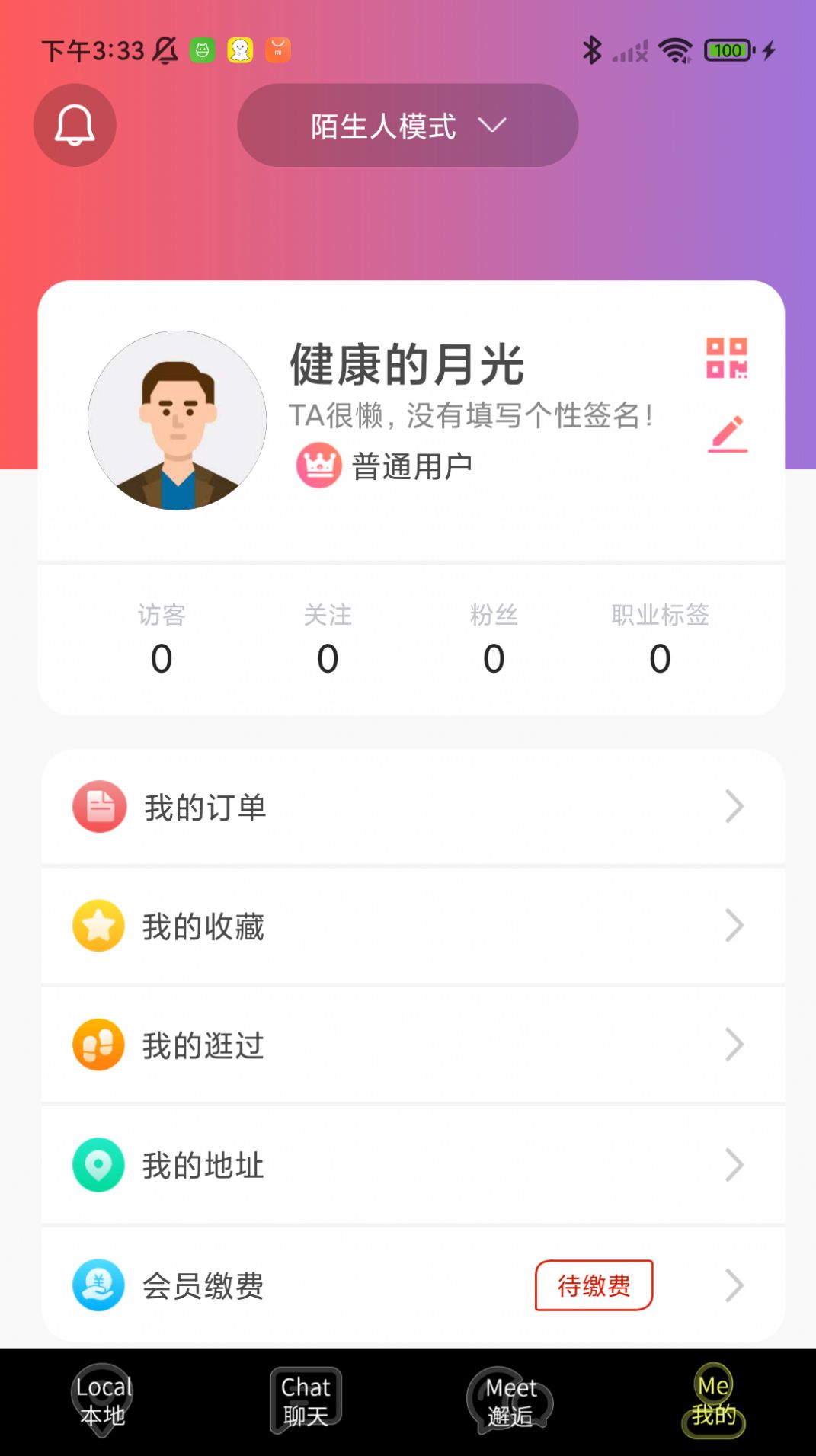Open 我的订单 via the order document icon
This screenshot has width=816, height=1456.
click(98, 807)
